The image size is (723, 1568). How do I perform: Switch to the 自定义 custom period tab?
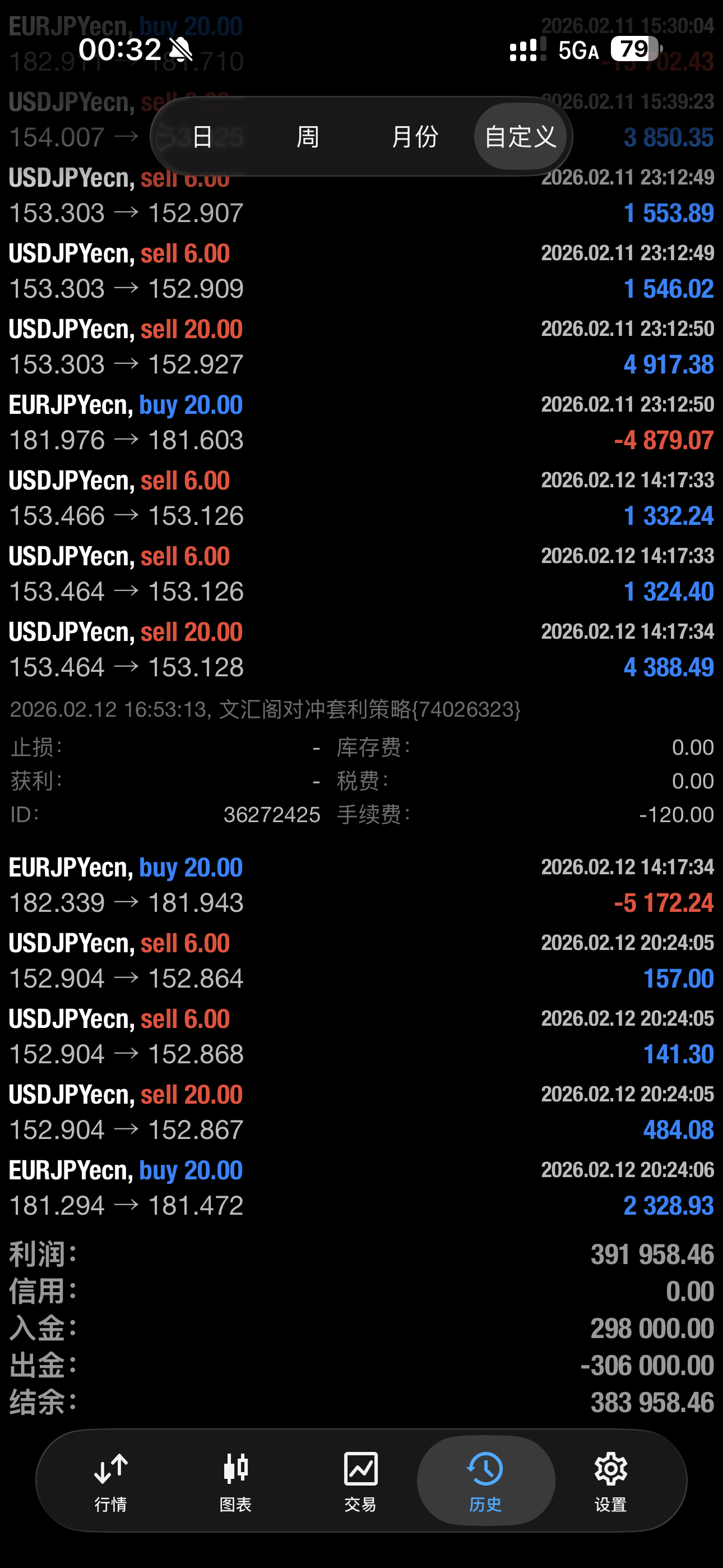click(520, 137)
